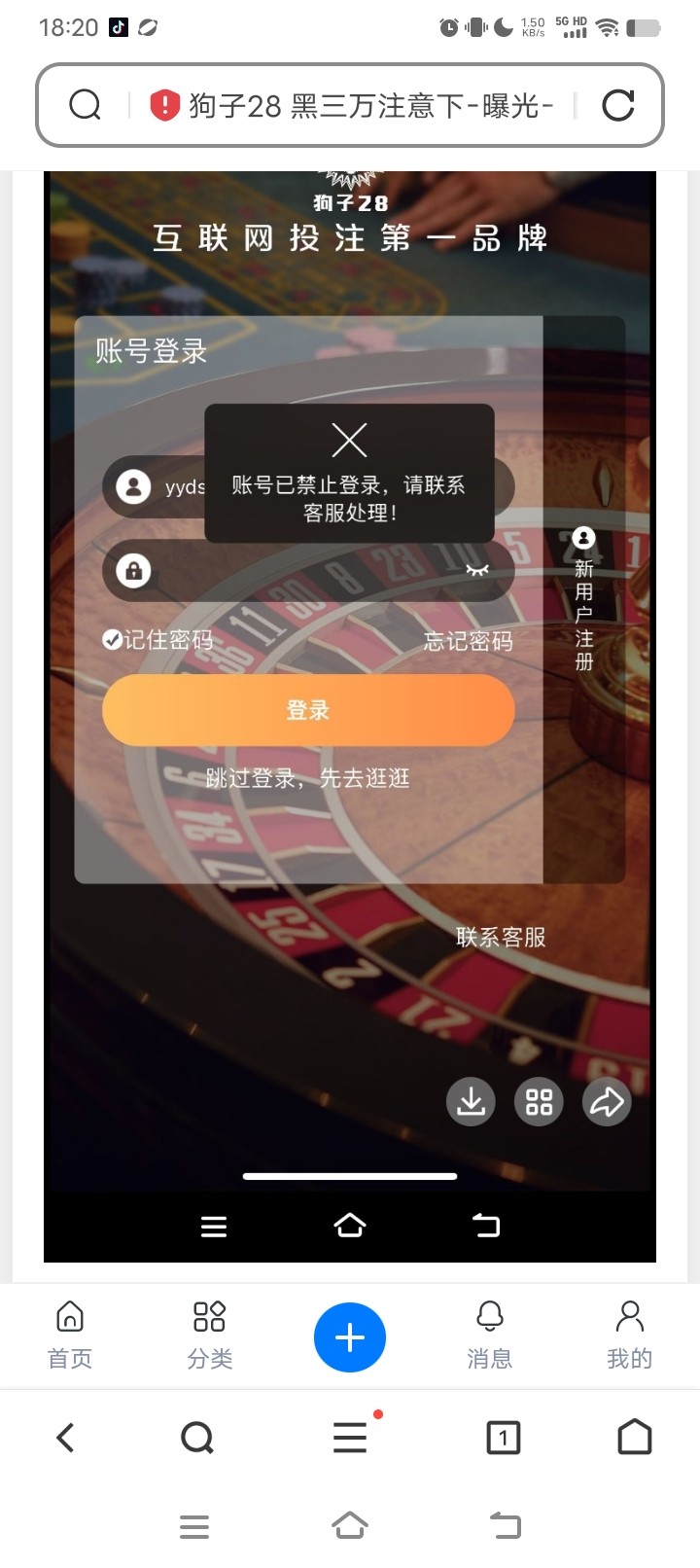Reload the current web page

(x=618, y=105)
